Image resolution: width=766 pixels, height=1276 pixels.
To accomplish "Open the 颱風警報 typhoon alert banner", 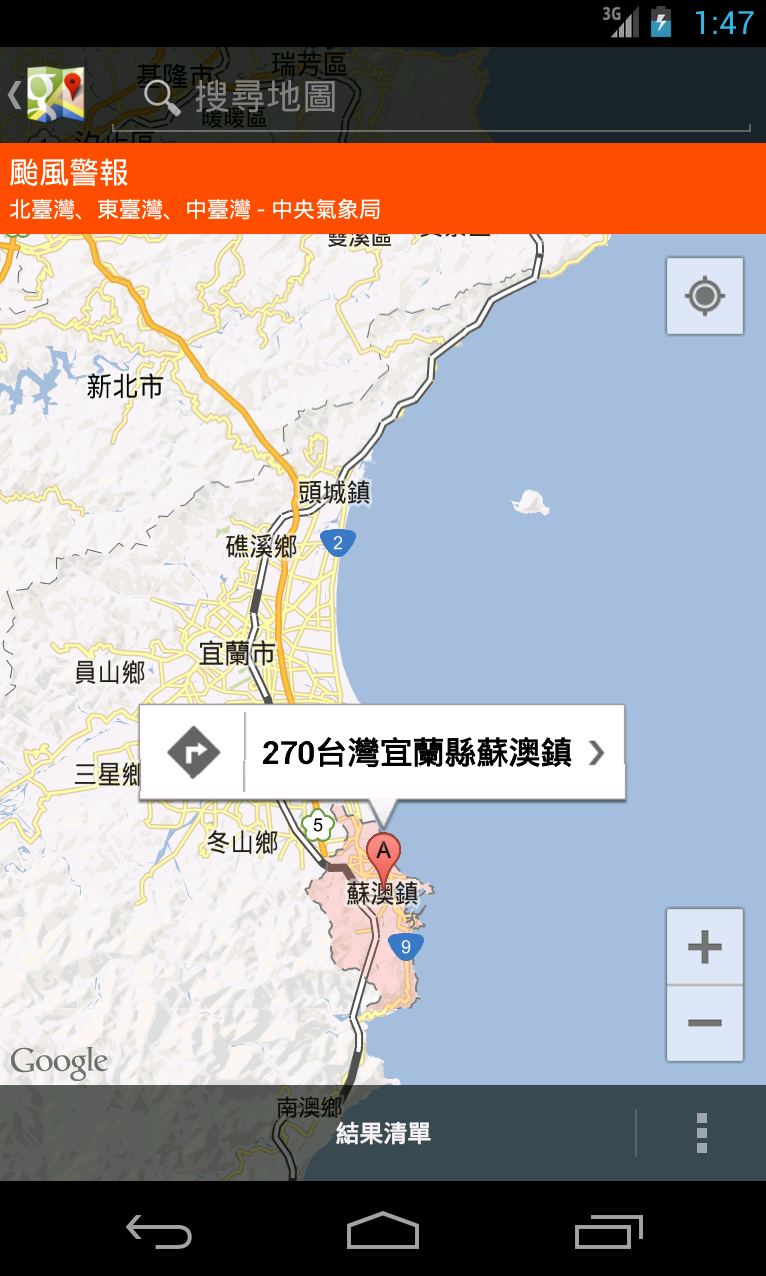I will pos(383,189).
